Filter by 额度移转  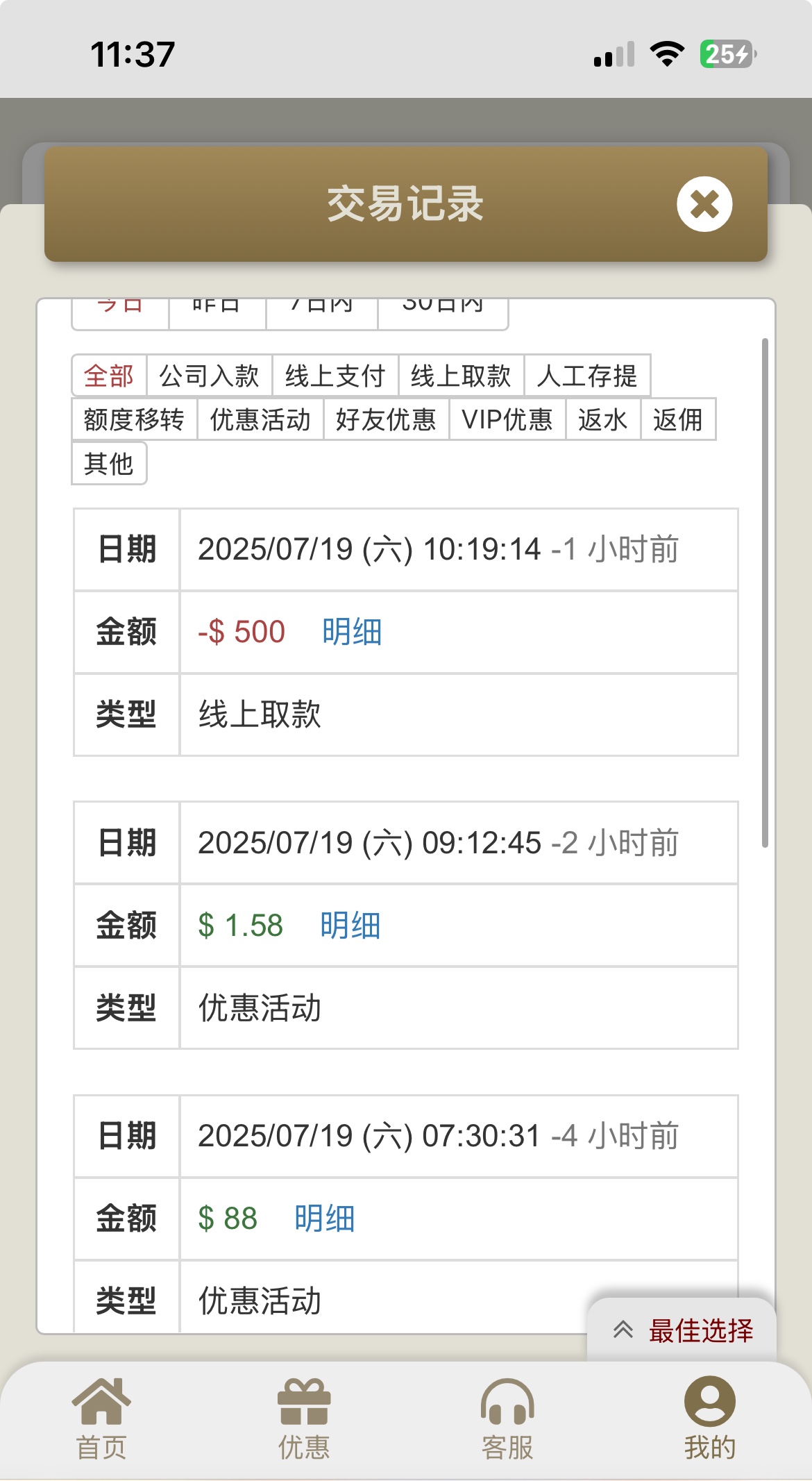point(134,419)
